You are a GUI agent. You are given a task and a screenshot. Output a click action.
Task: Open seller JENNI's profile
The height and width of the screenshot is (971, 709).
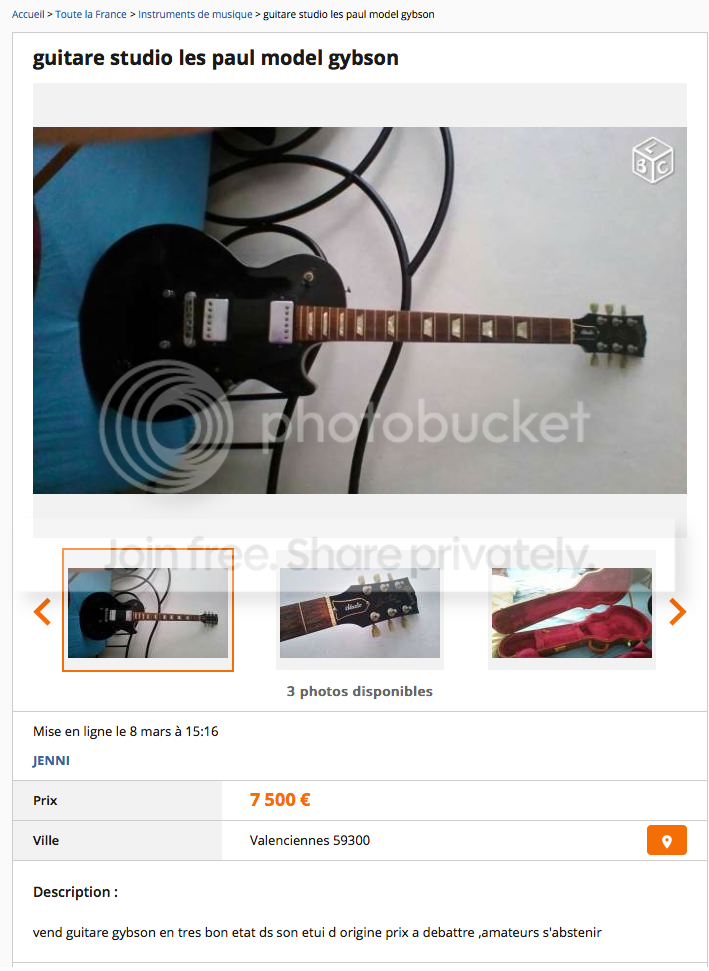click(52, 761)
